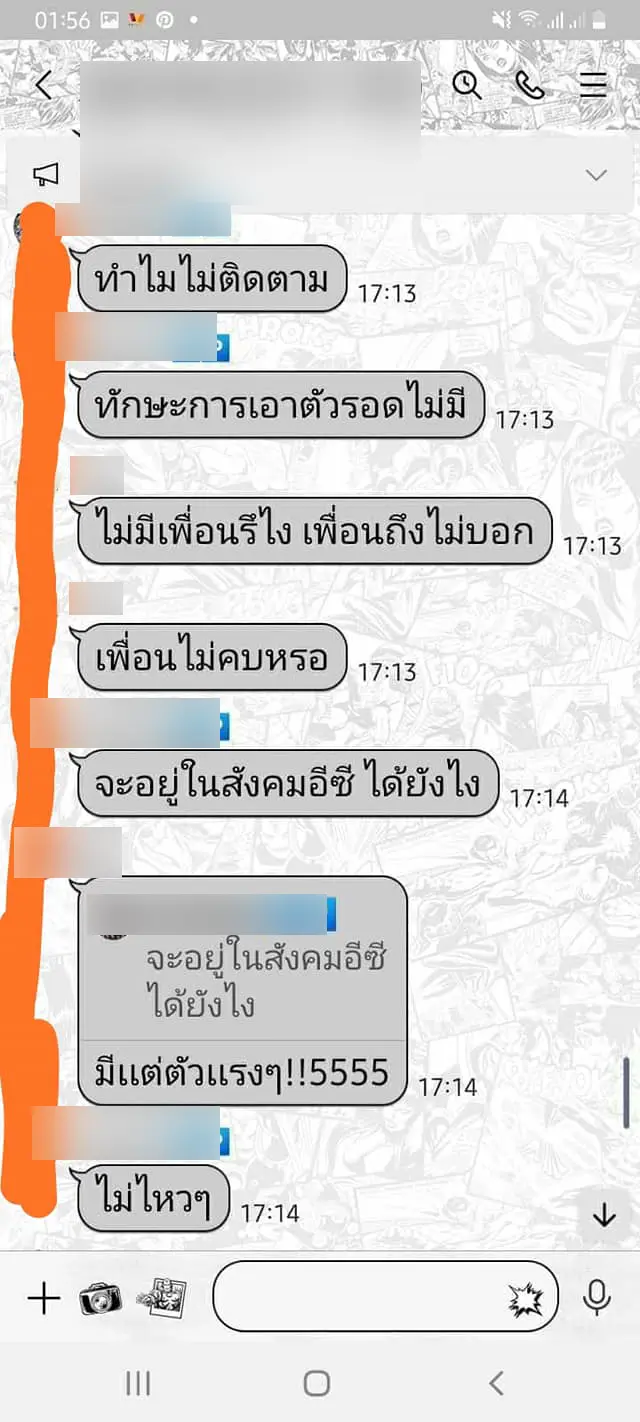Search within this conversation

pyautogui.click(x=467, y=86)
